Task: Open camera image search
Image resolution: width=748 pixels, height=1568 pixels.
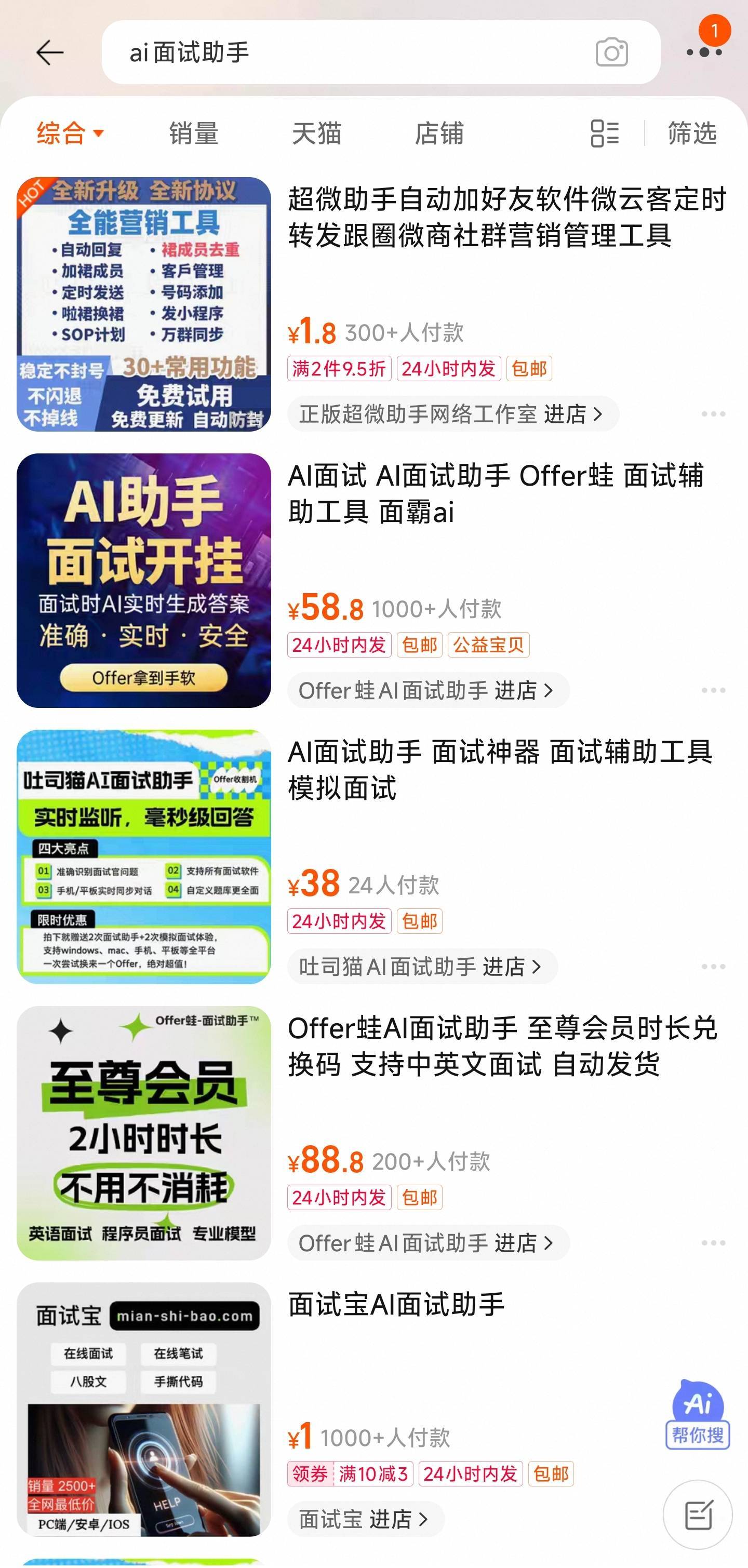Action: 611,53
